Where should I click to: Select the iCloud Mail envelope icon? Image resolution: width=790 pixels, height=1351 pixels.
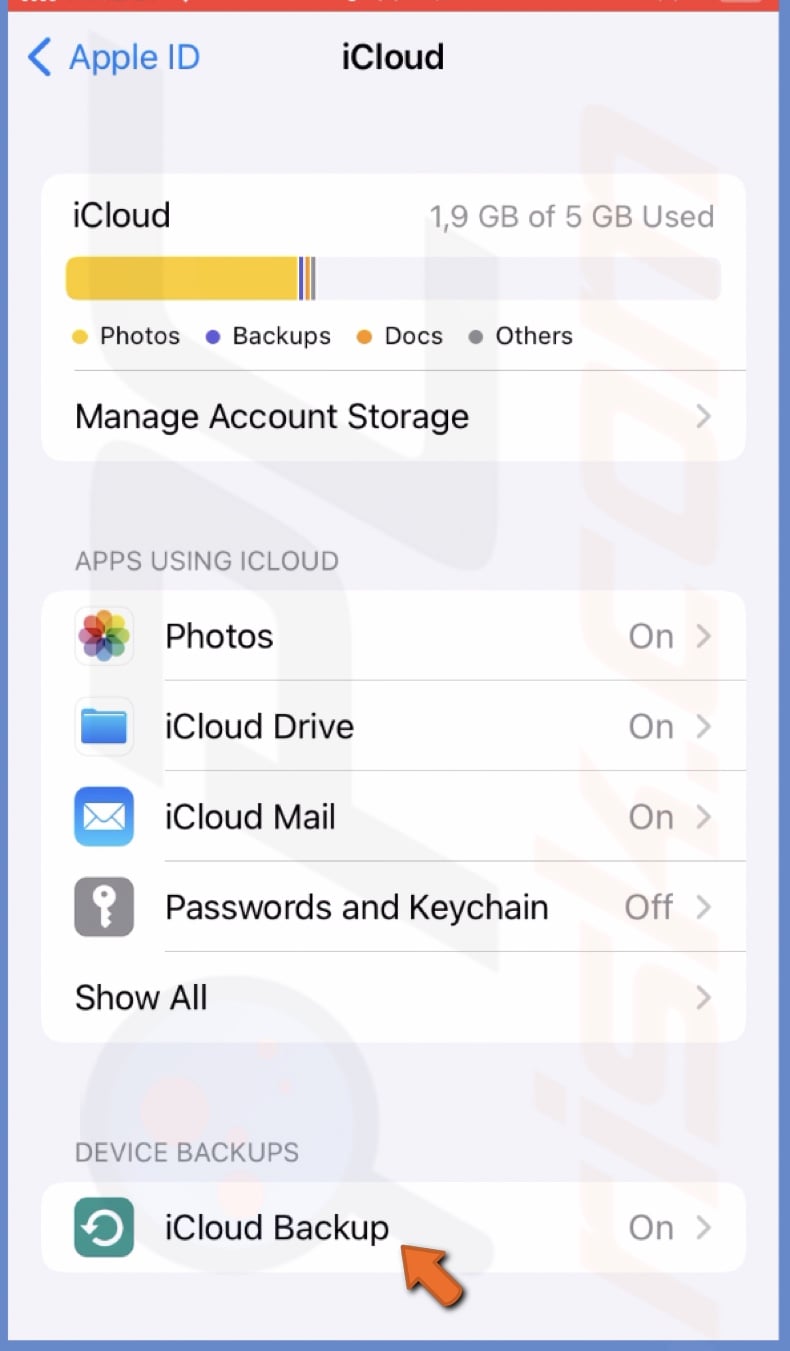tap(104, 817)
